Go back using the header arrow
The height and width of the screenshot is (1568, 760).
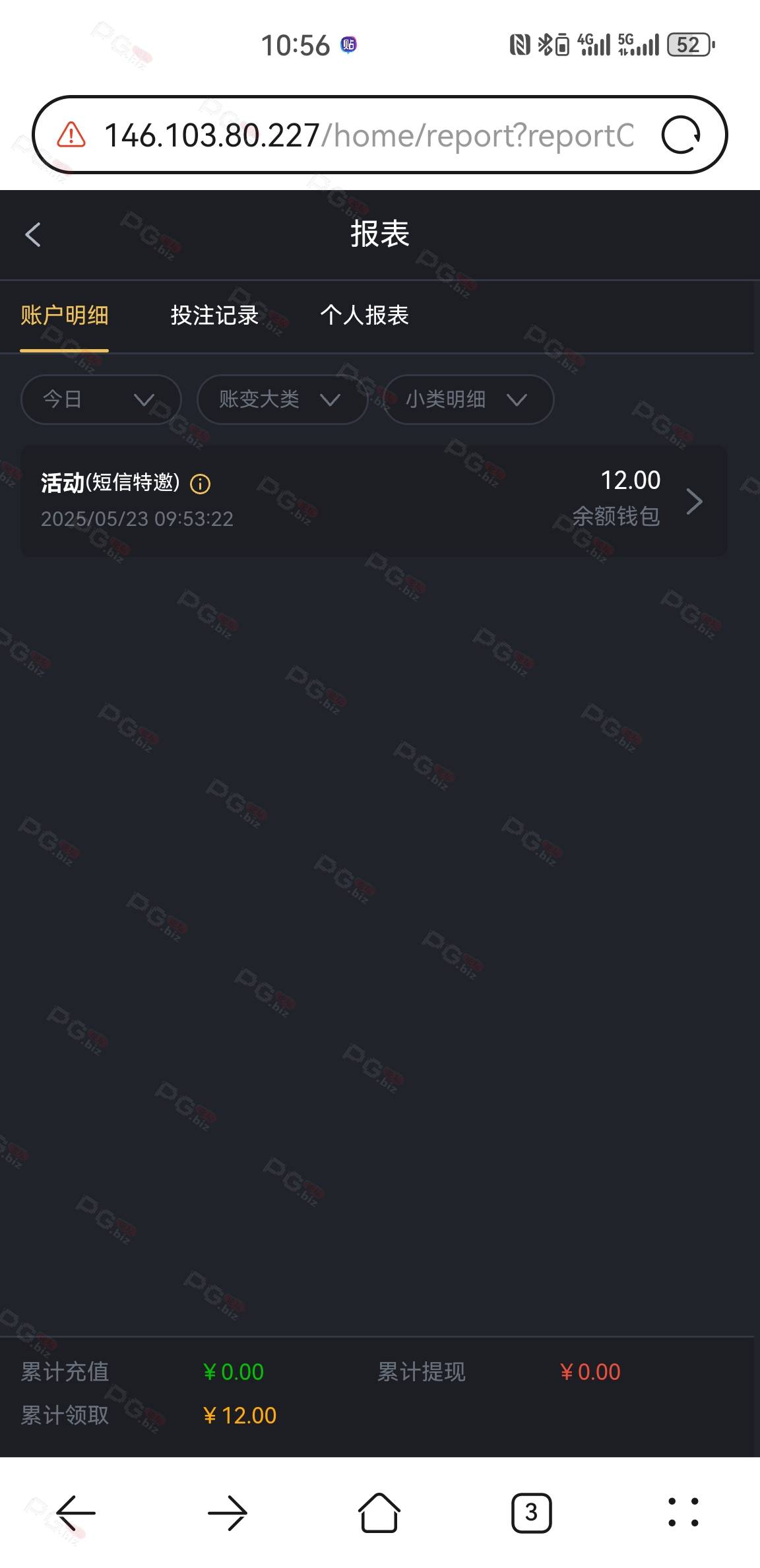[x=33, y=234]
